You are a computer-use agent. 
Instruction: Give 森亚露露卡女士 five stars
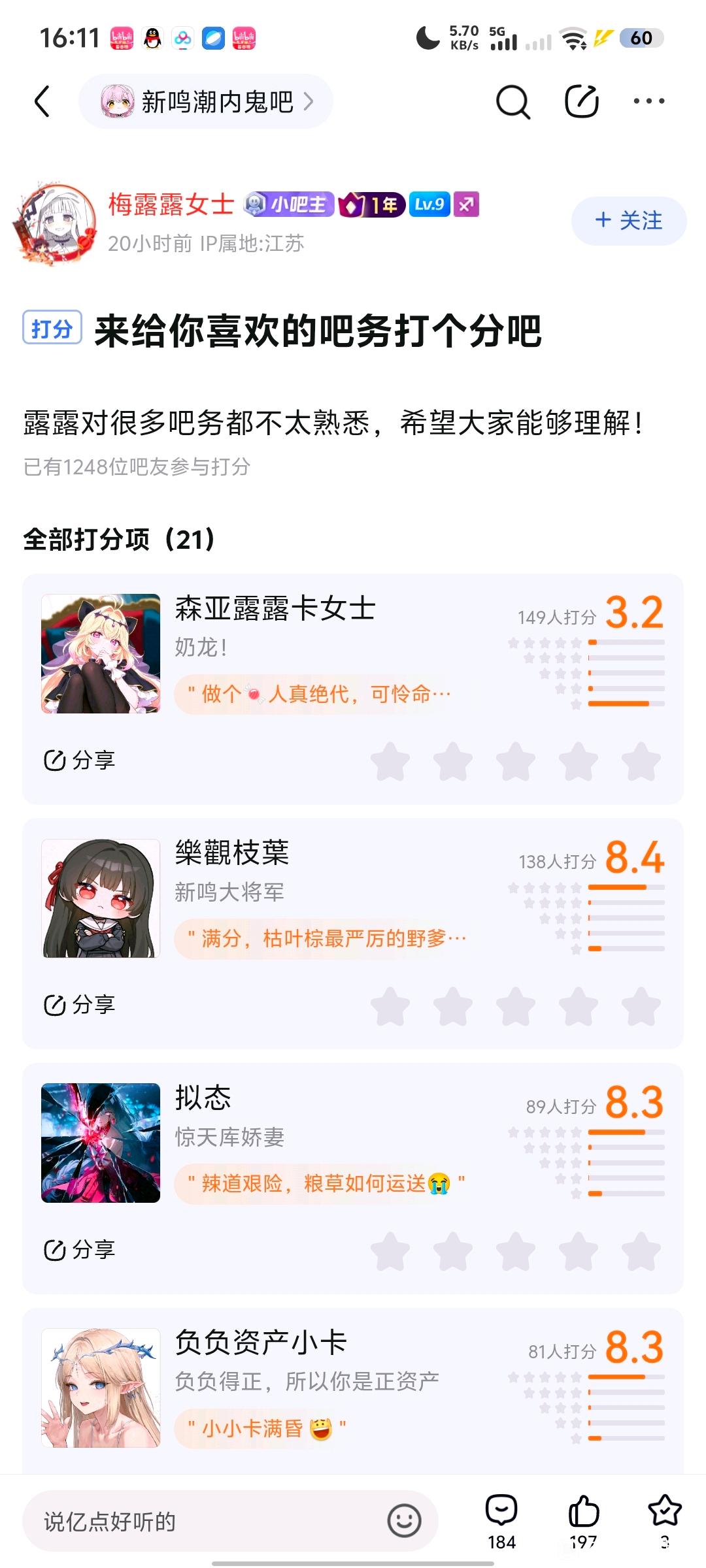point(641,762)
